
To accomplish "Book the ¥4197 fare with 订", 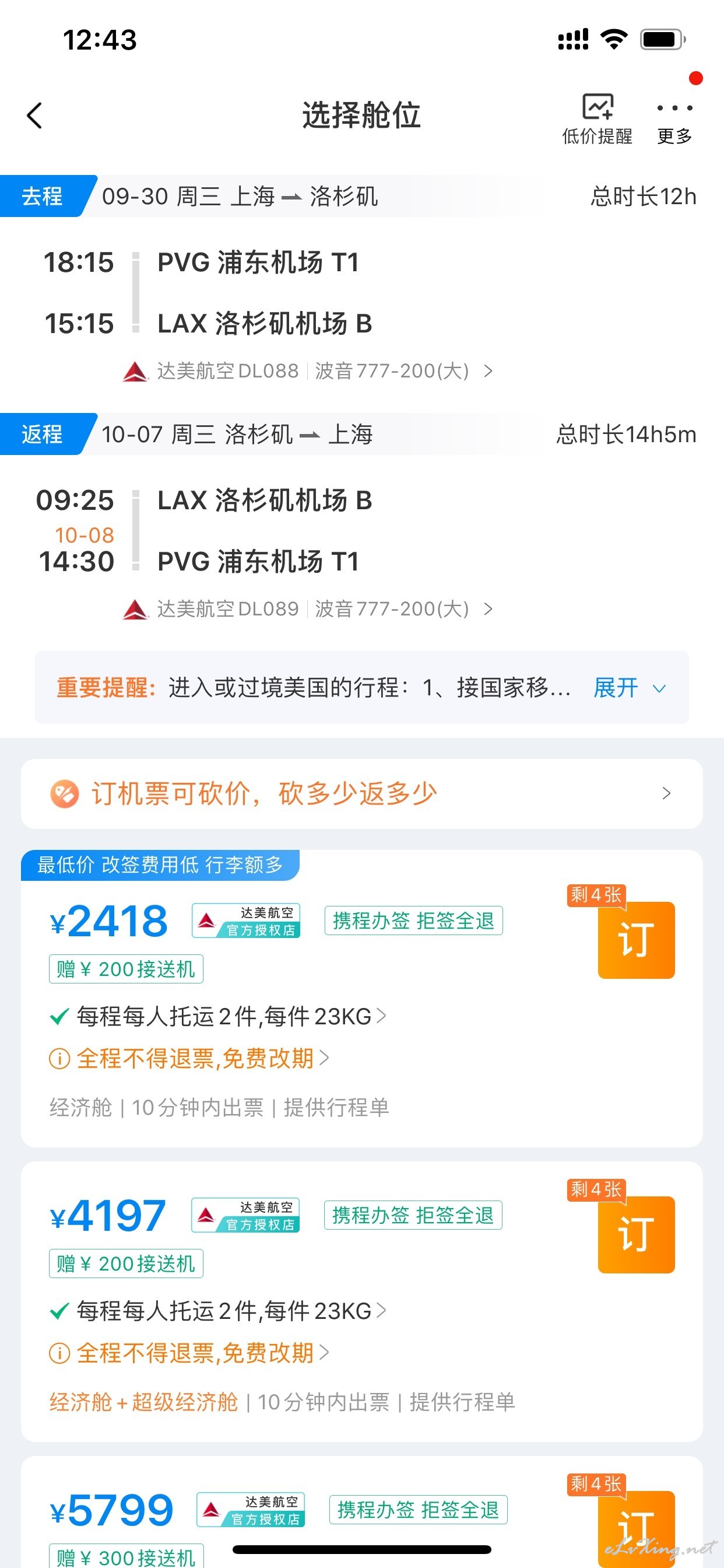I will point(637,1234).
